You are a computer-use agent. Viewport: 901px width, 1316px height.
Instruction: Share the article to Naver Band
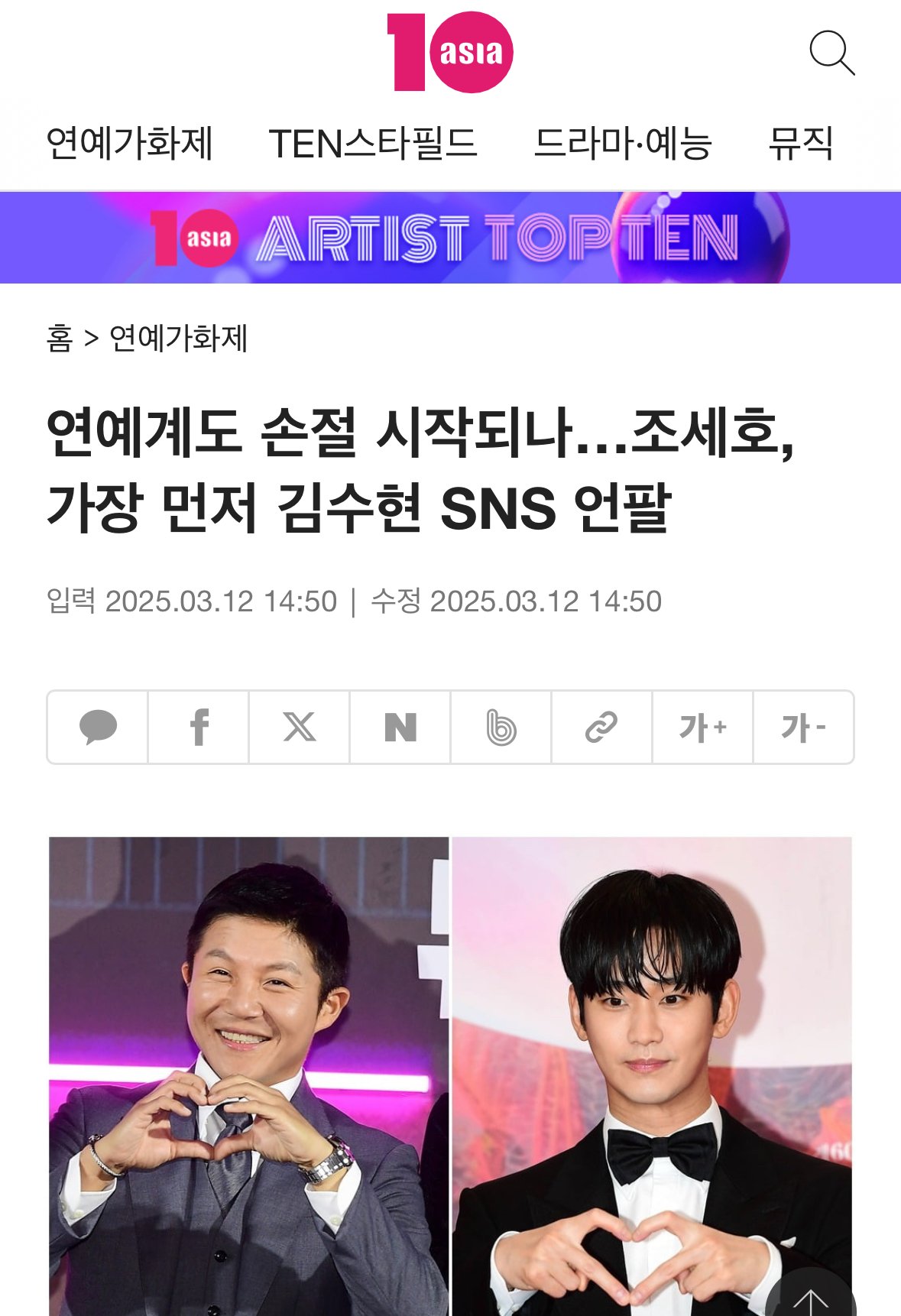(x=501, y=727)
